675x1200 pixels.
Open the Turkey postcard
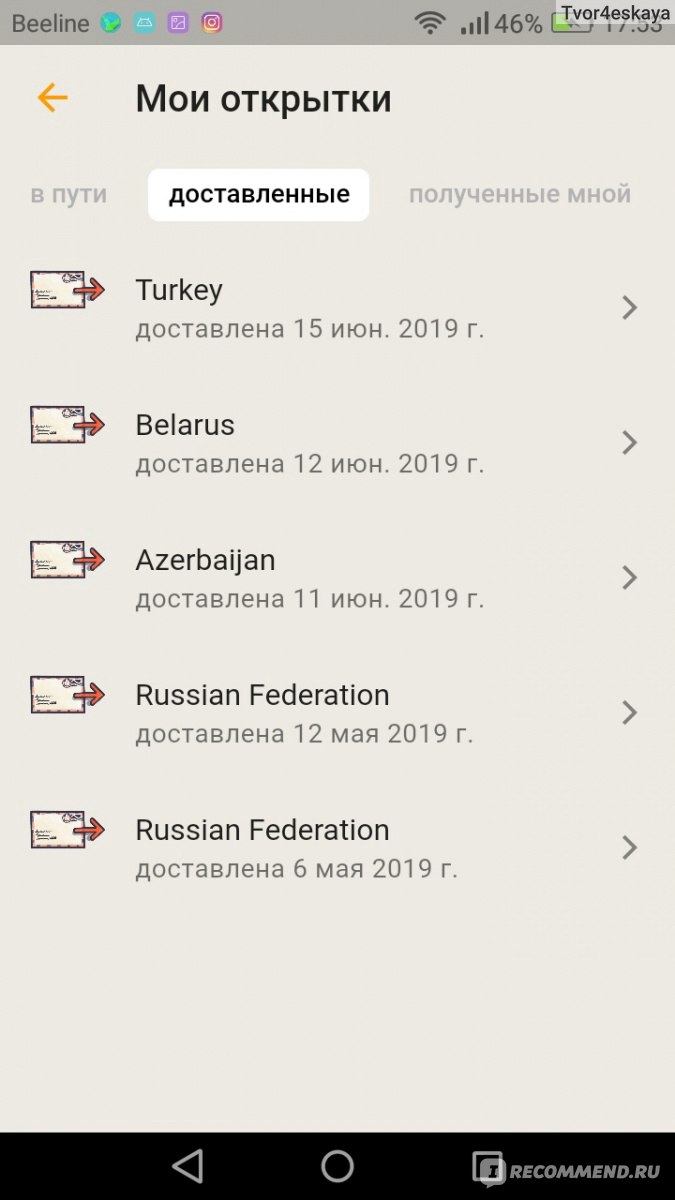click(x=337, y=307)
